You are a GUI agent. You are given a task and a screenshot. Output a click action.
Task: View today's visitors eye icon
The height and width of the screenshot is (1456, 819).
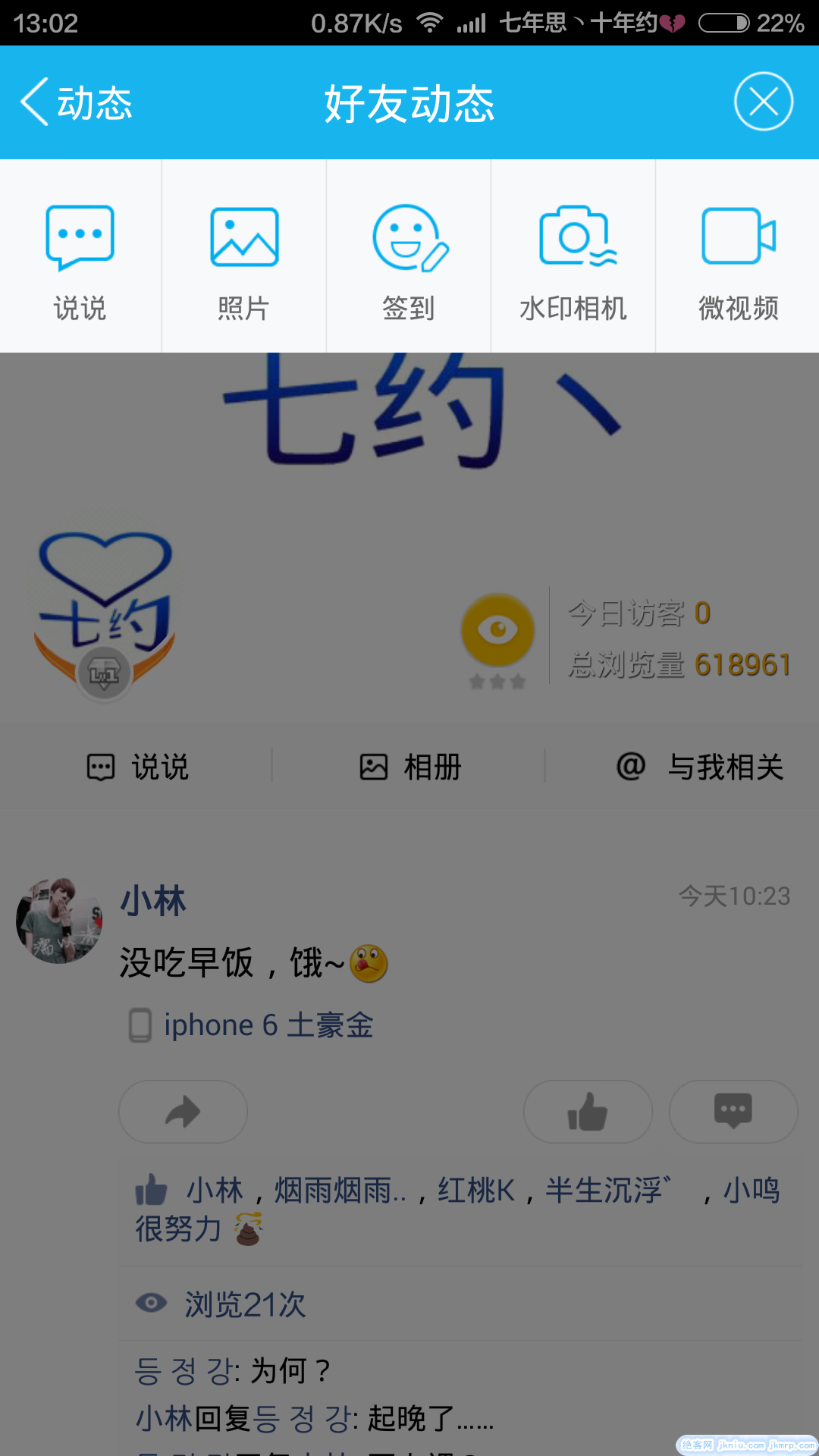click(497, 631)
